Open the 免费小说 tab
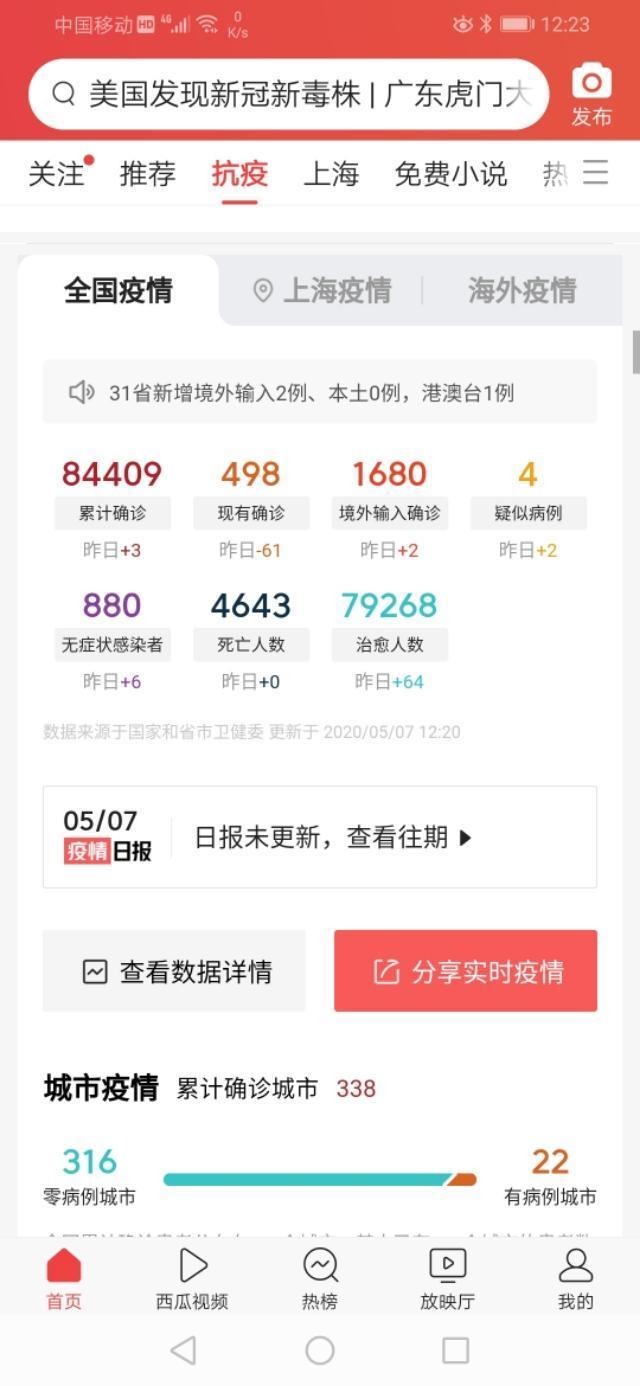Screen dimensions: 640x1386 (451, 174)
